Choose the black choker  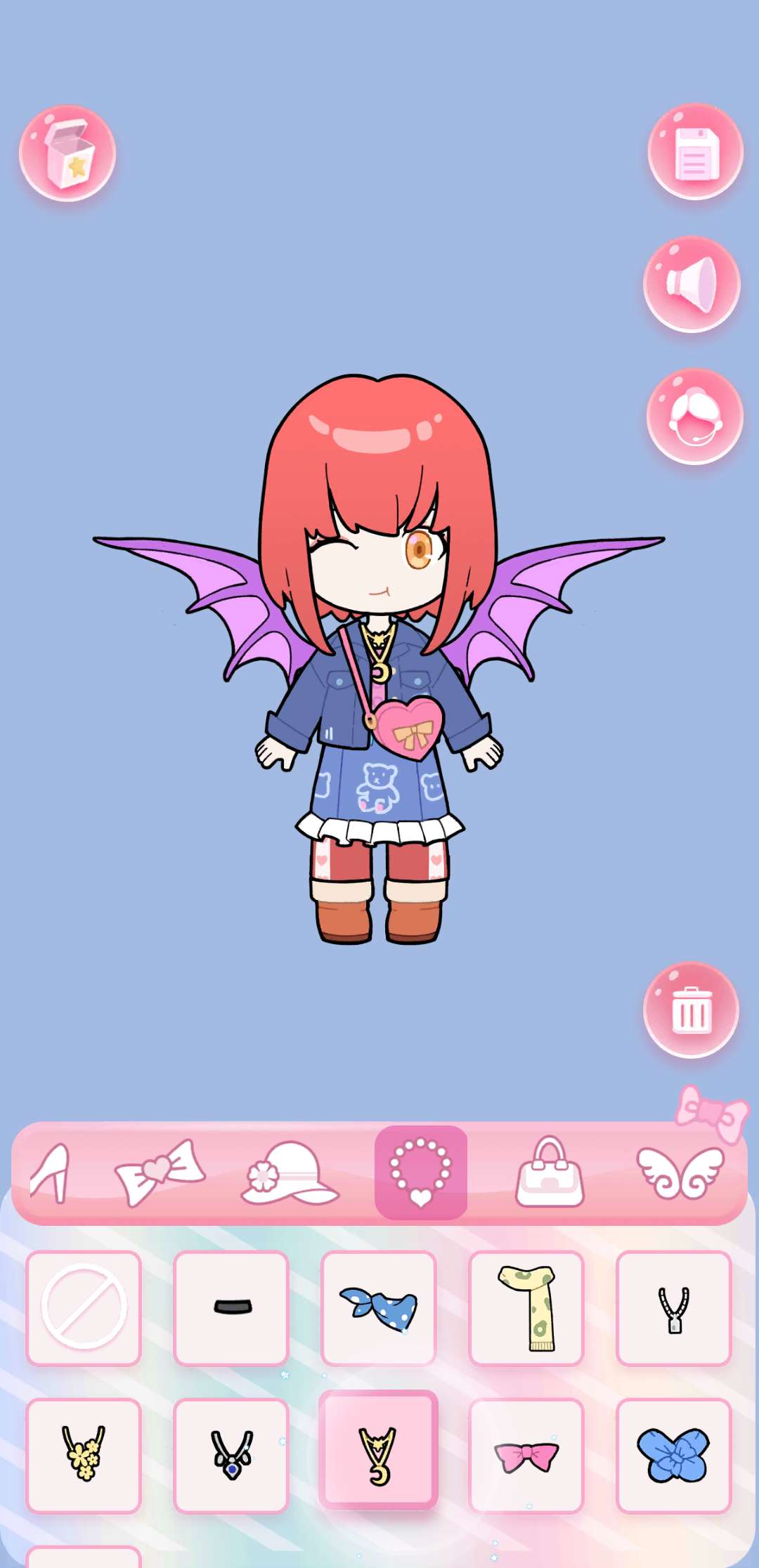231,1307
